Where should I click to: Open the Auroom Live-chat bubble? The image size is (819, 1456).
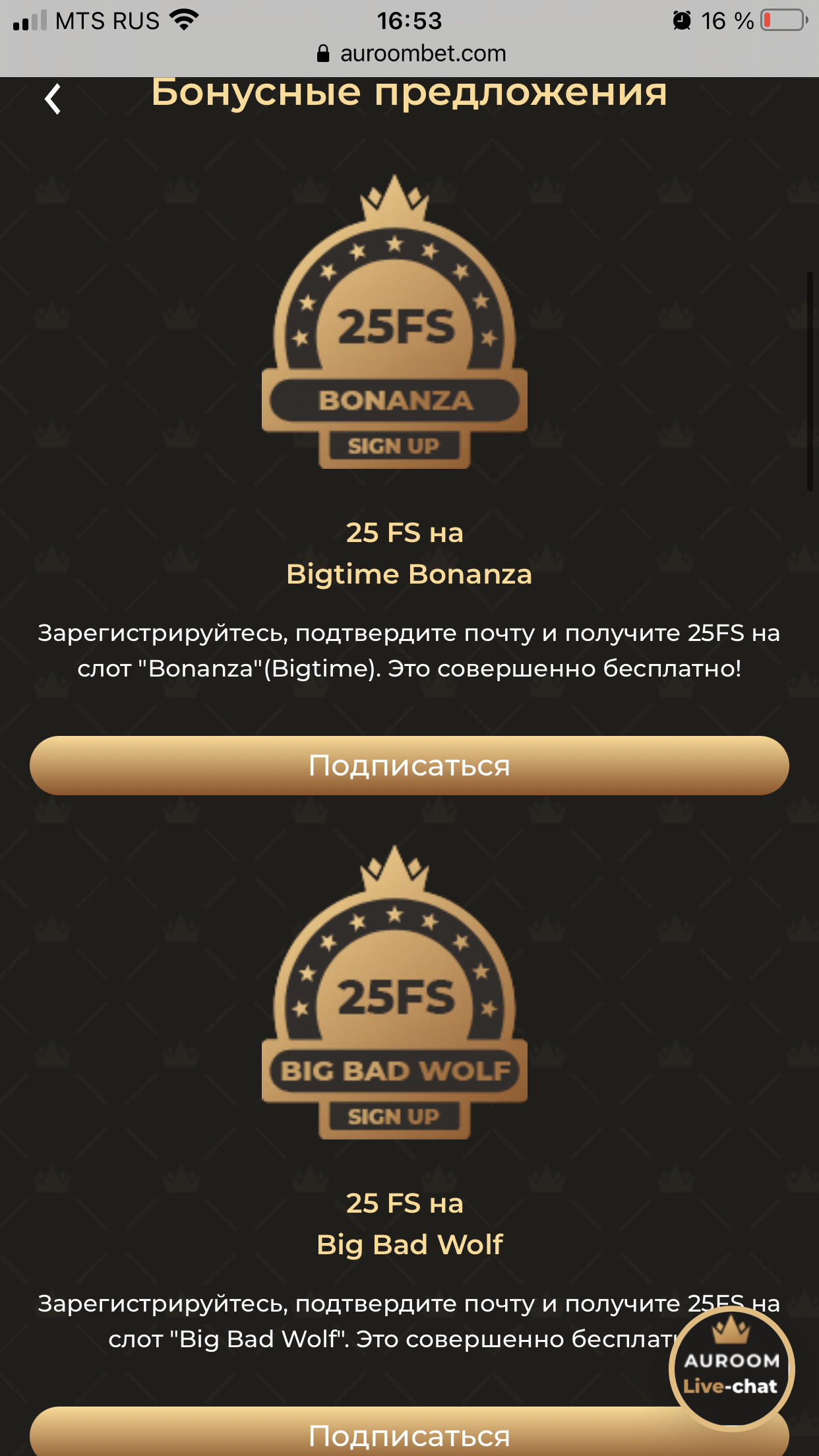tap(731, 1368)
